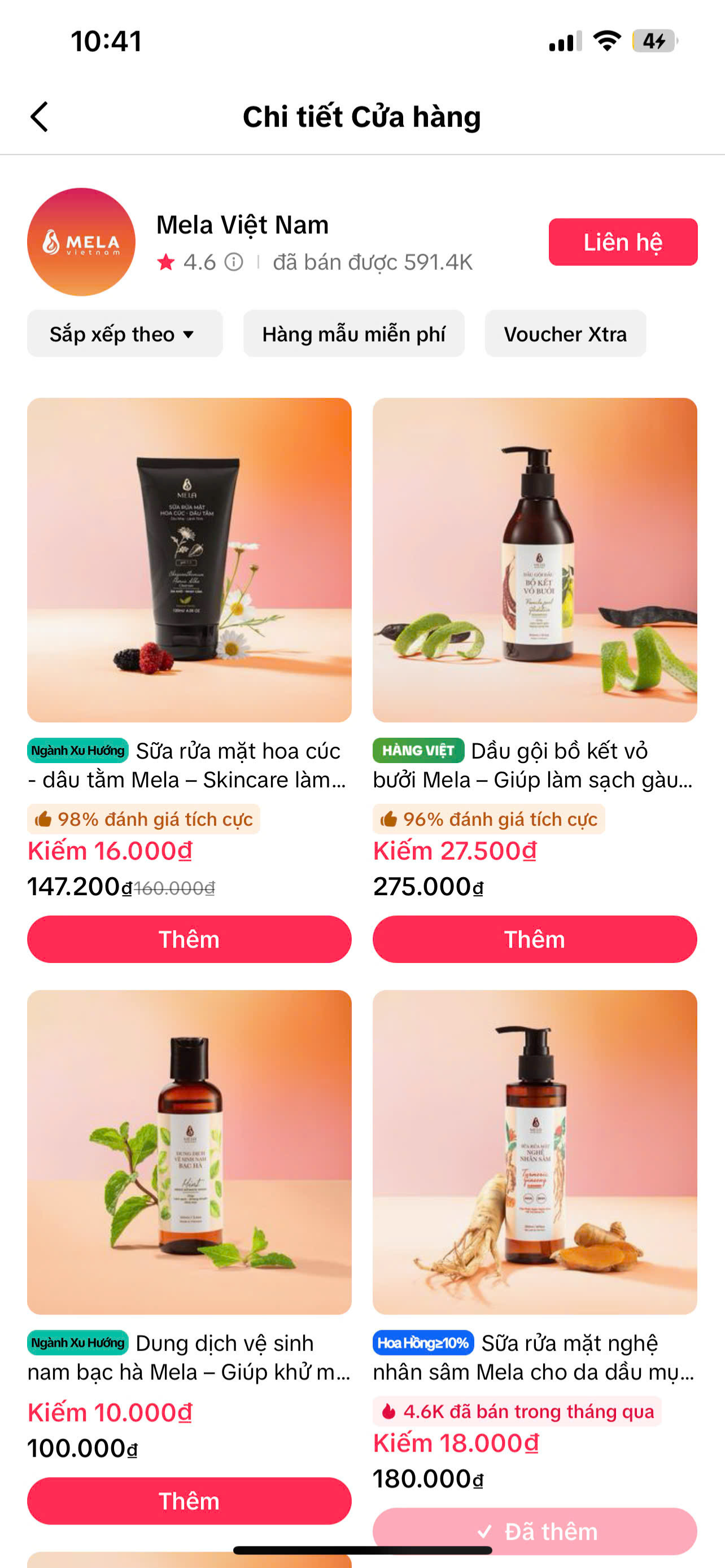Viewport: 725px width, 1568px height.
Task: Add Dầu gội bồ kết with Thêm
Action: [535, 939]
